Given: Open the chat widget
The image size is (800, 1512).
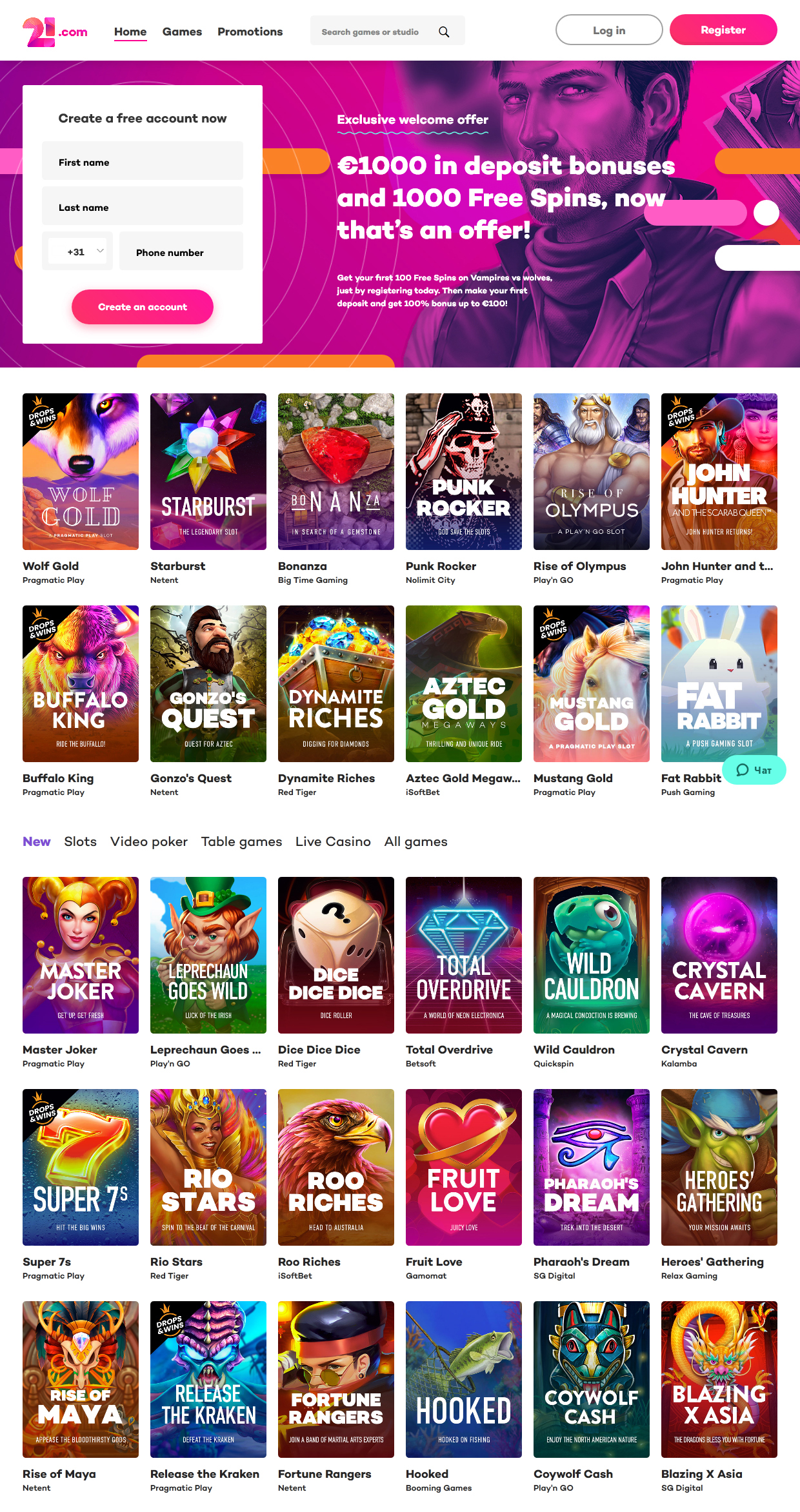Looking at the screenshot, I should pyautogui.click(x=754, y=770).
